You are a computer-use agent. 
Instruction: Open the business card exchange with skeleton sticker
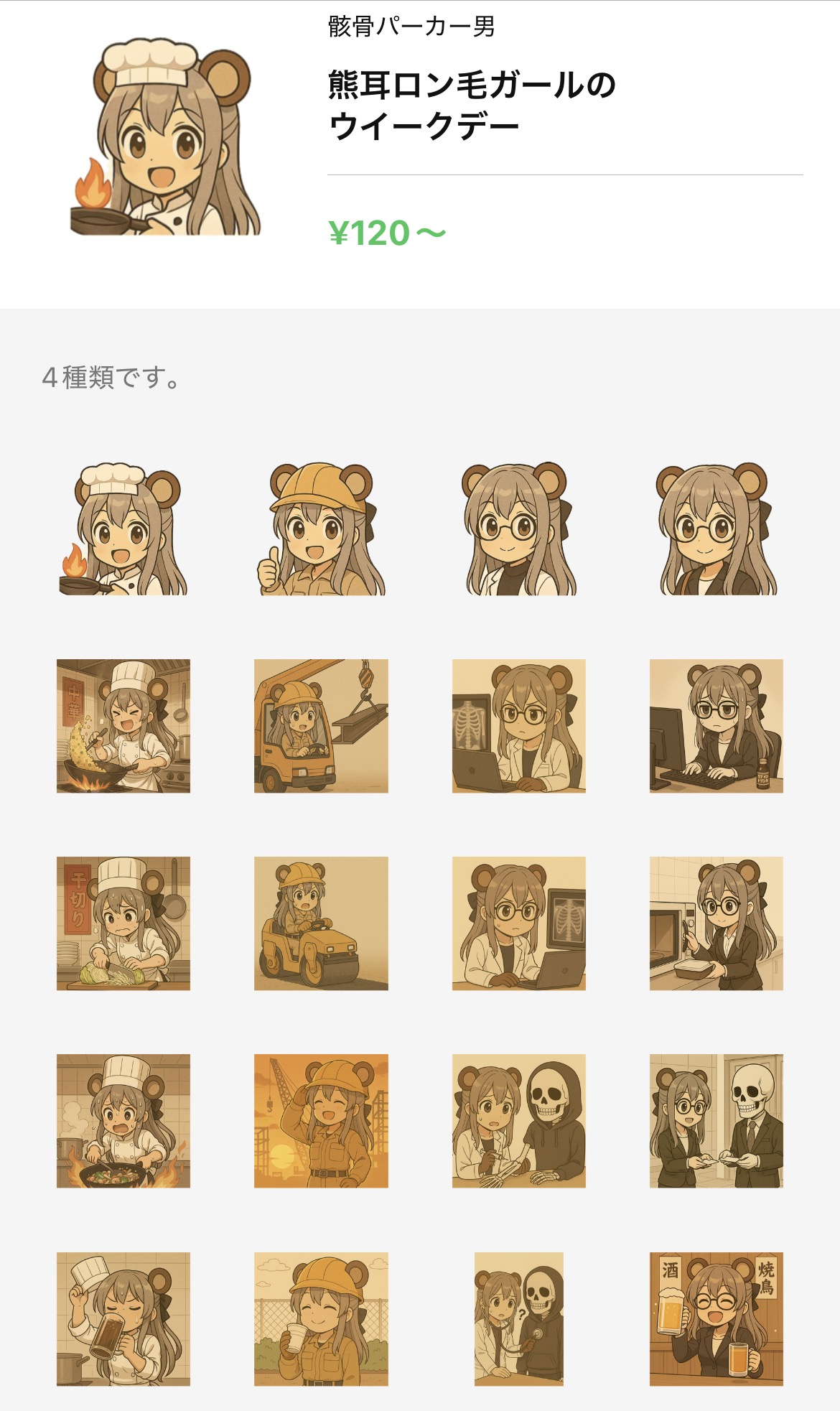[716, 1121]
